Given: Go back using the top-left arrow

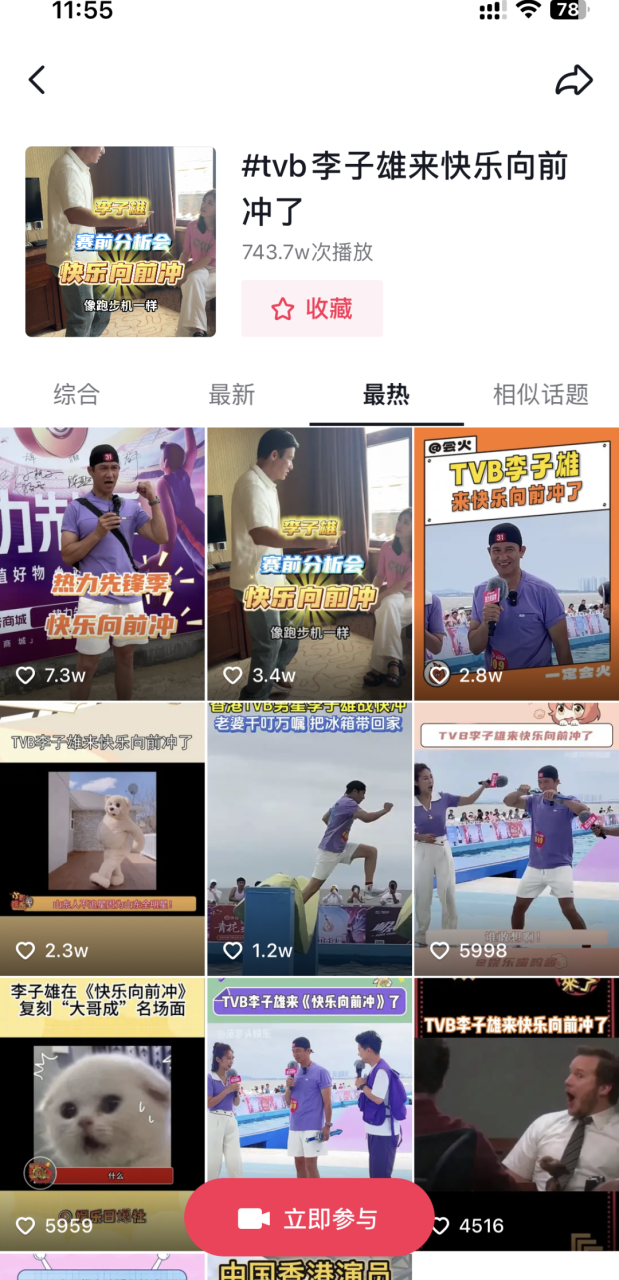Looking at the screenshot, I should 37,80.
